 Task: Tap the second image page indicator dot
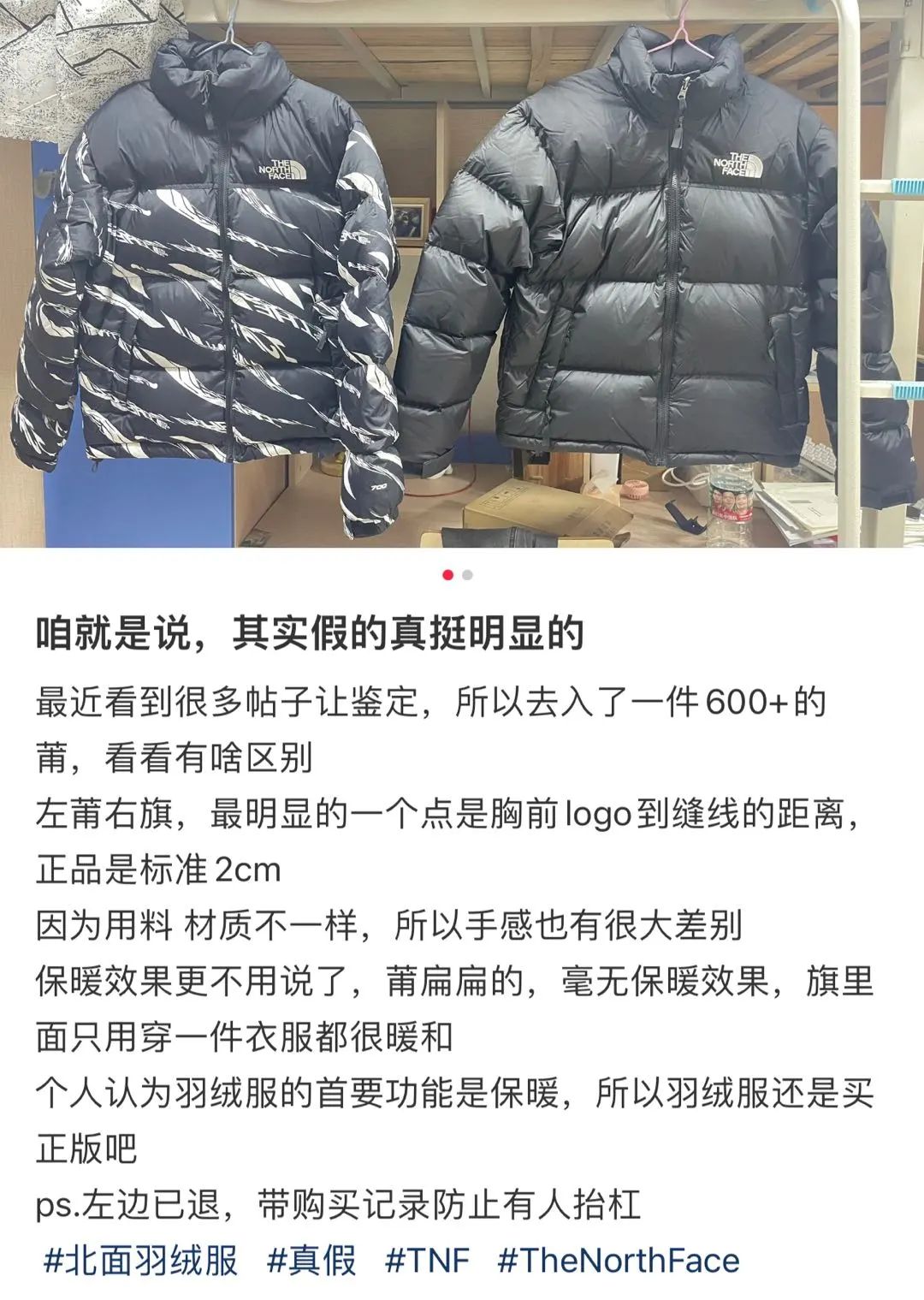[x=467, y=575]
